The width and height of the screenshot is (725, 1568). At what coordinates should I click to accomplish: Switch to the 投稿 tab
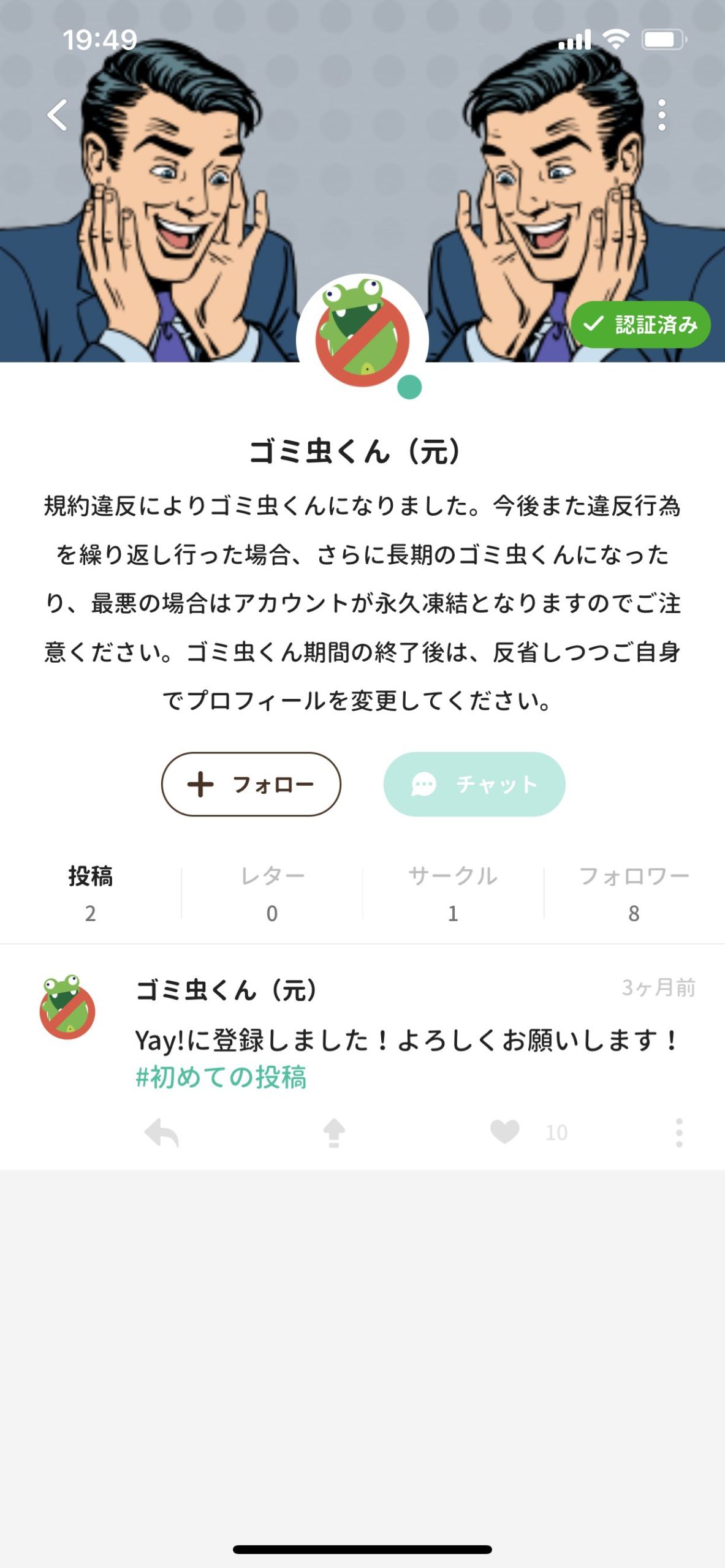click(90, 893)
